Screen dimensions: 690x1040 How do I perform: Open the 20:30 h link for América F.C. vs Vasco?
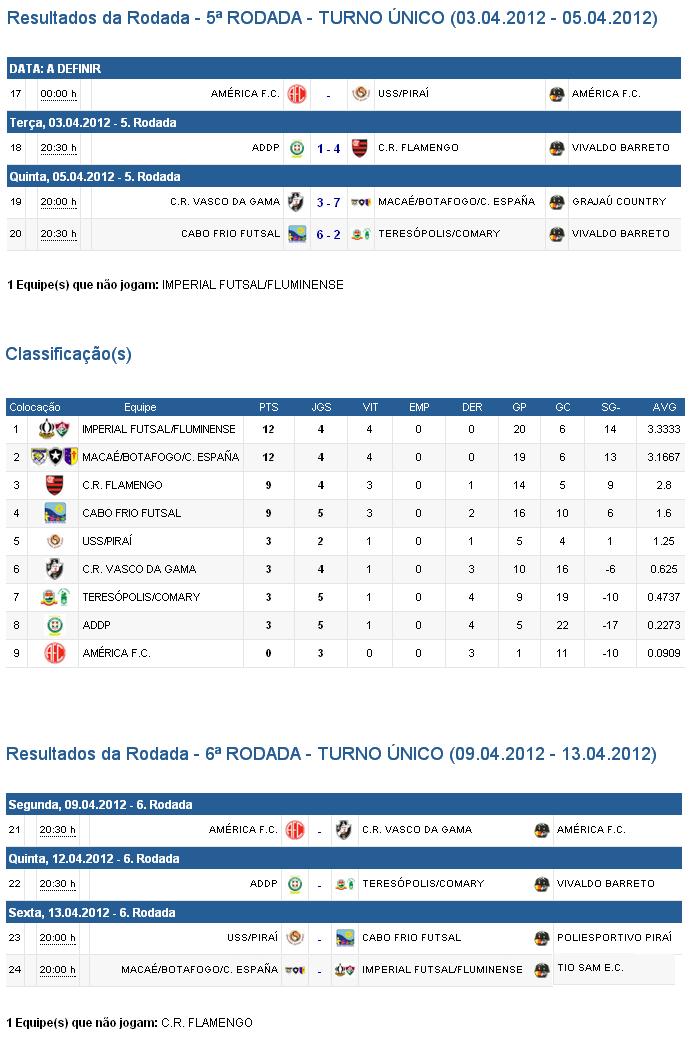click(58, 830)
